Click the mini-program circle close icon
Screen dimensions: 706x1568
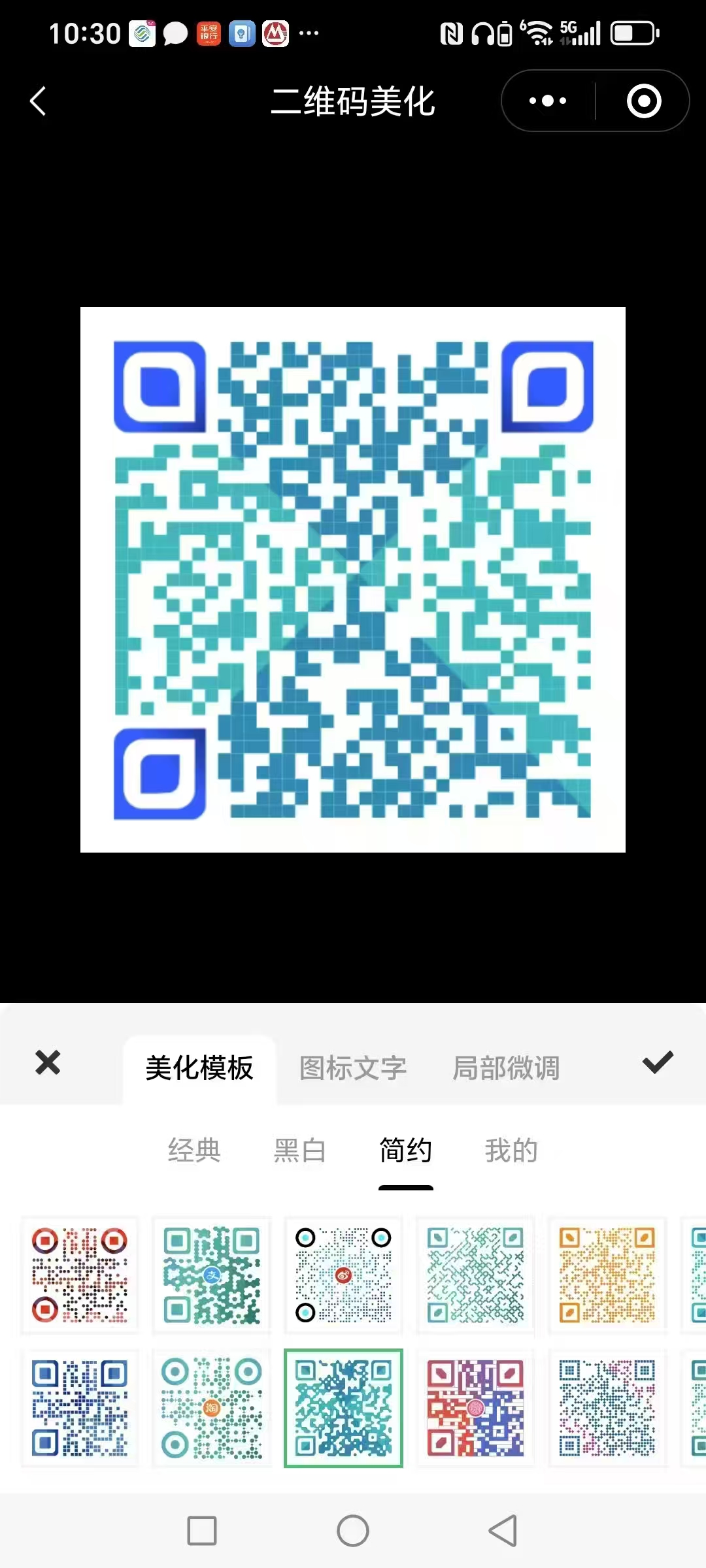(x=643, y=101)
